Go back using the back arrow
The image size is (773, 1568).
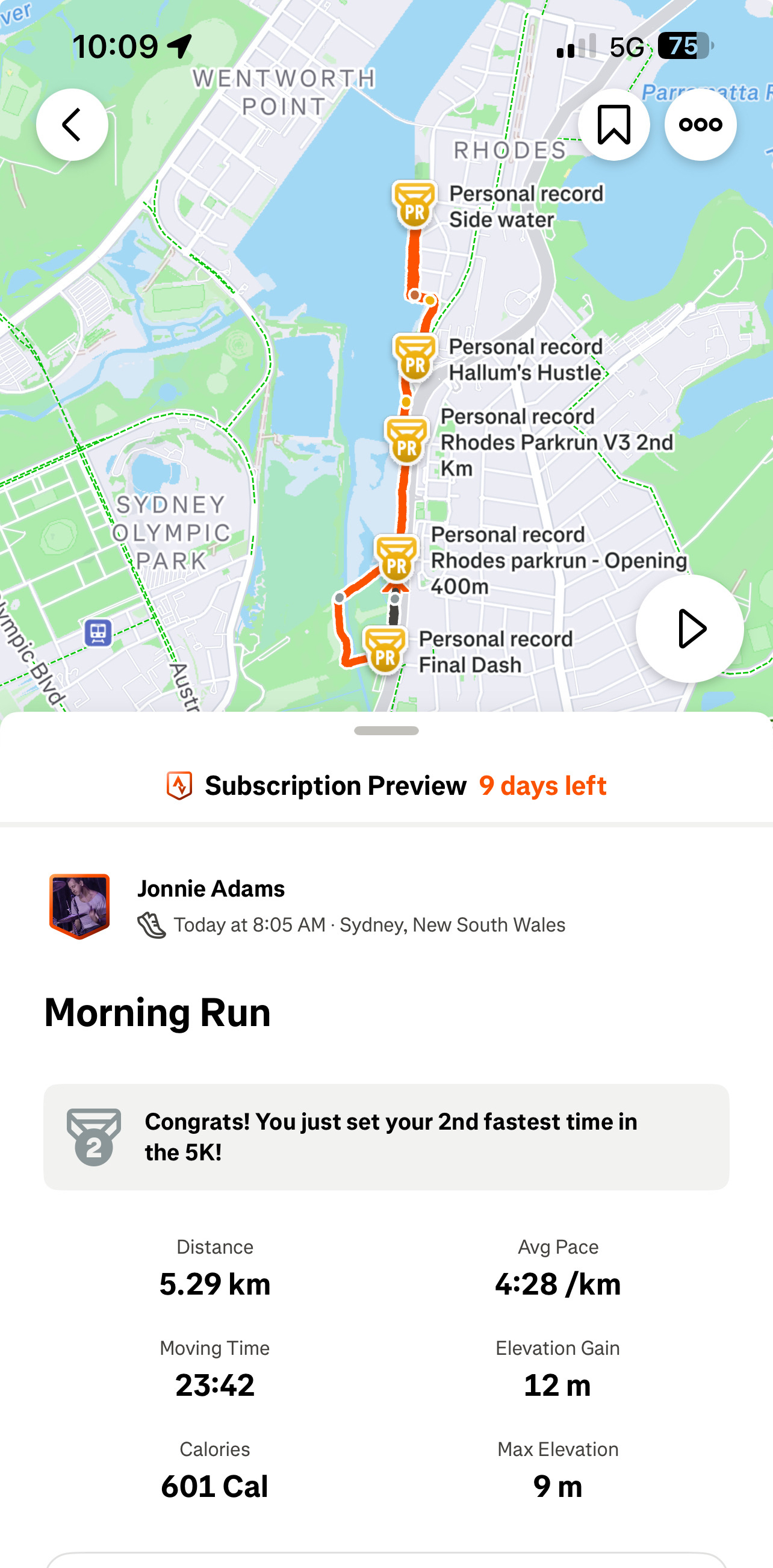72,125
